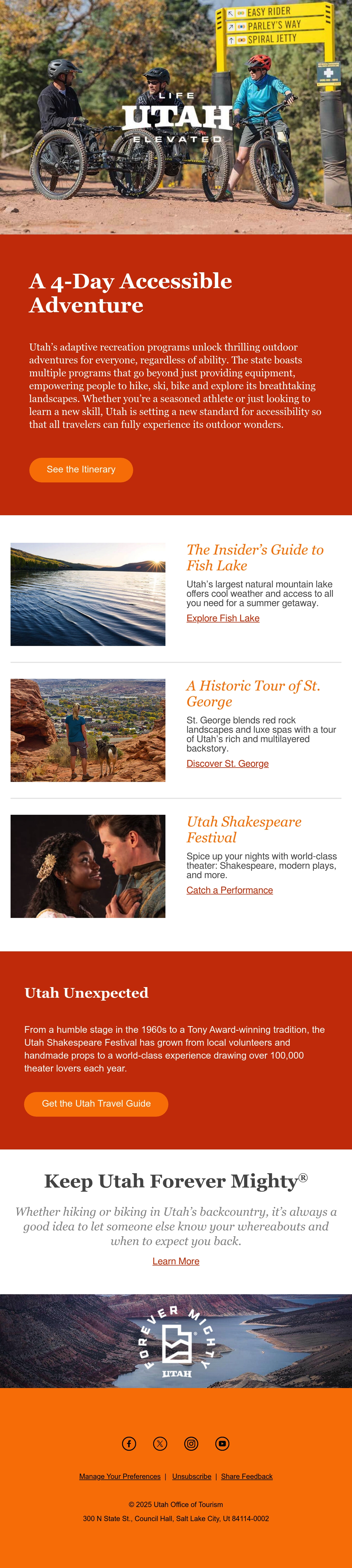Tap the See the Itinerary button

click(x=81, y=470)
